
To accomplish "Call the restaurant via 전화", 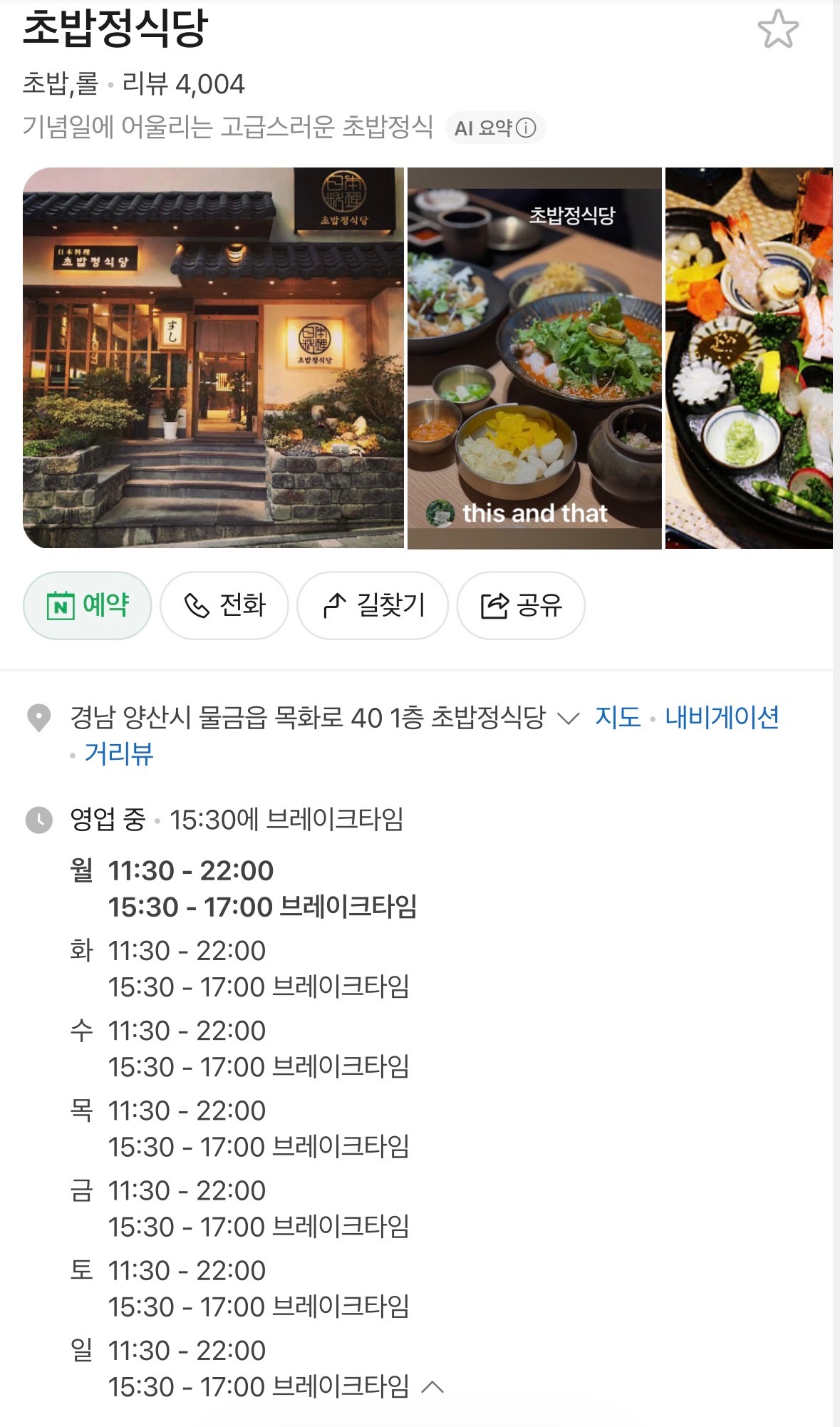I will point(224,606).
